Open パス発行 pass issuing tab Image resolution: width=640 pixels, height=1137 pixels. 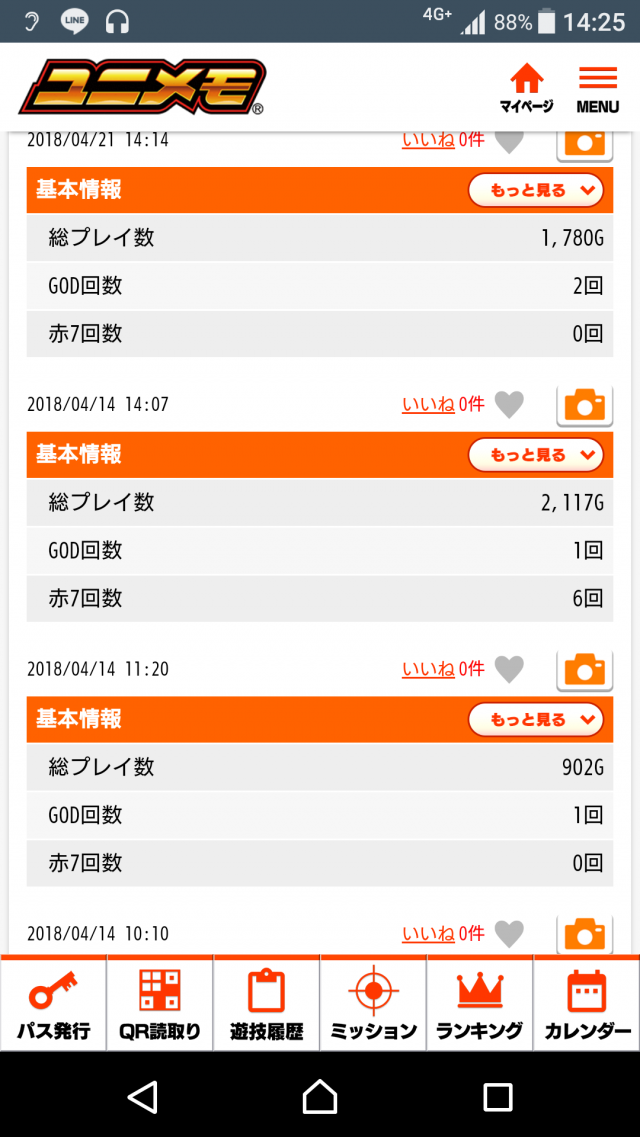click(53, 1003)
